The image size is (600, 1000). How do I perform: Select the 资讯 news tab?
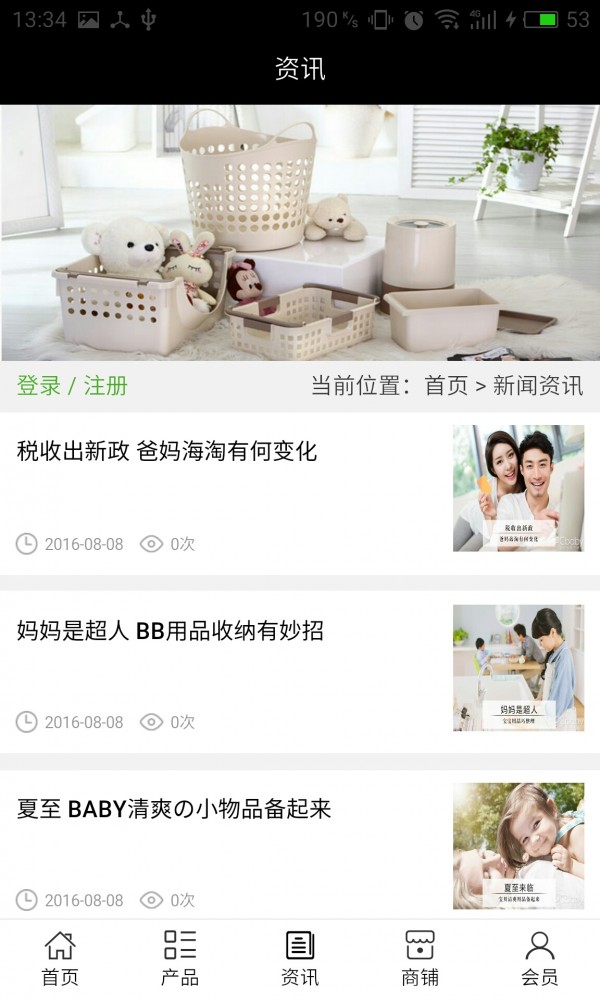coord(300,958)
